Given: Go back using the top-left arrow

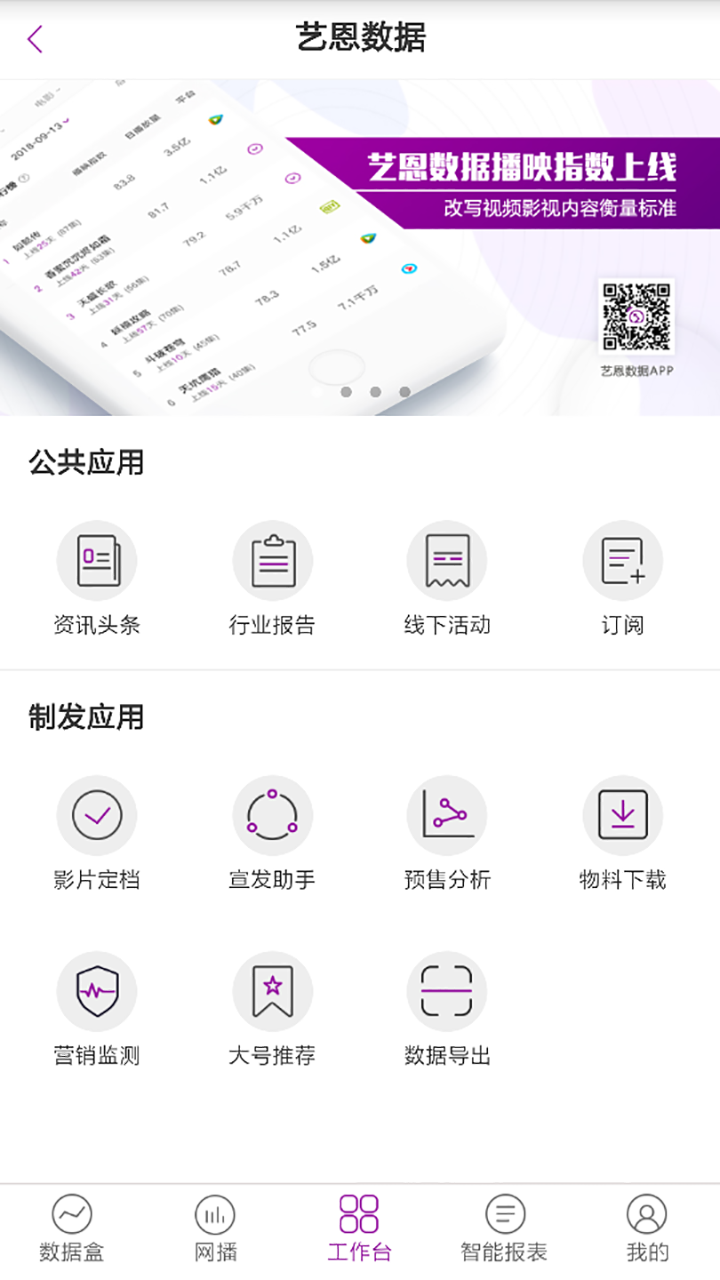Looking at the screenshot, I should tap(36, 39).
